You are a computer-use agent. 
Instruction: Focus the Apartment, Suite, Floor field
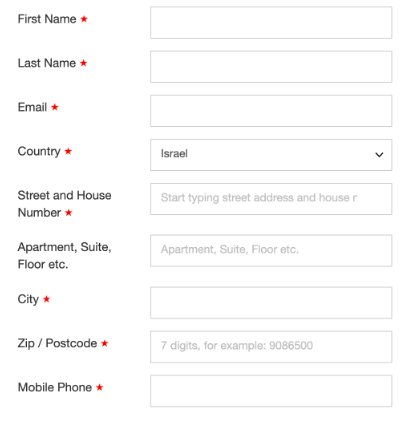click(x=271, y=251)
